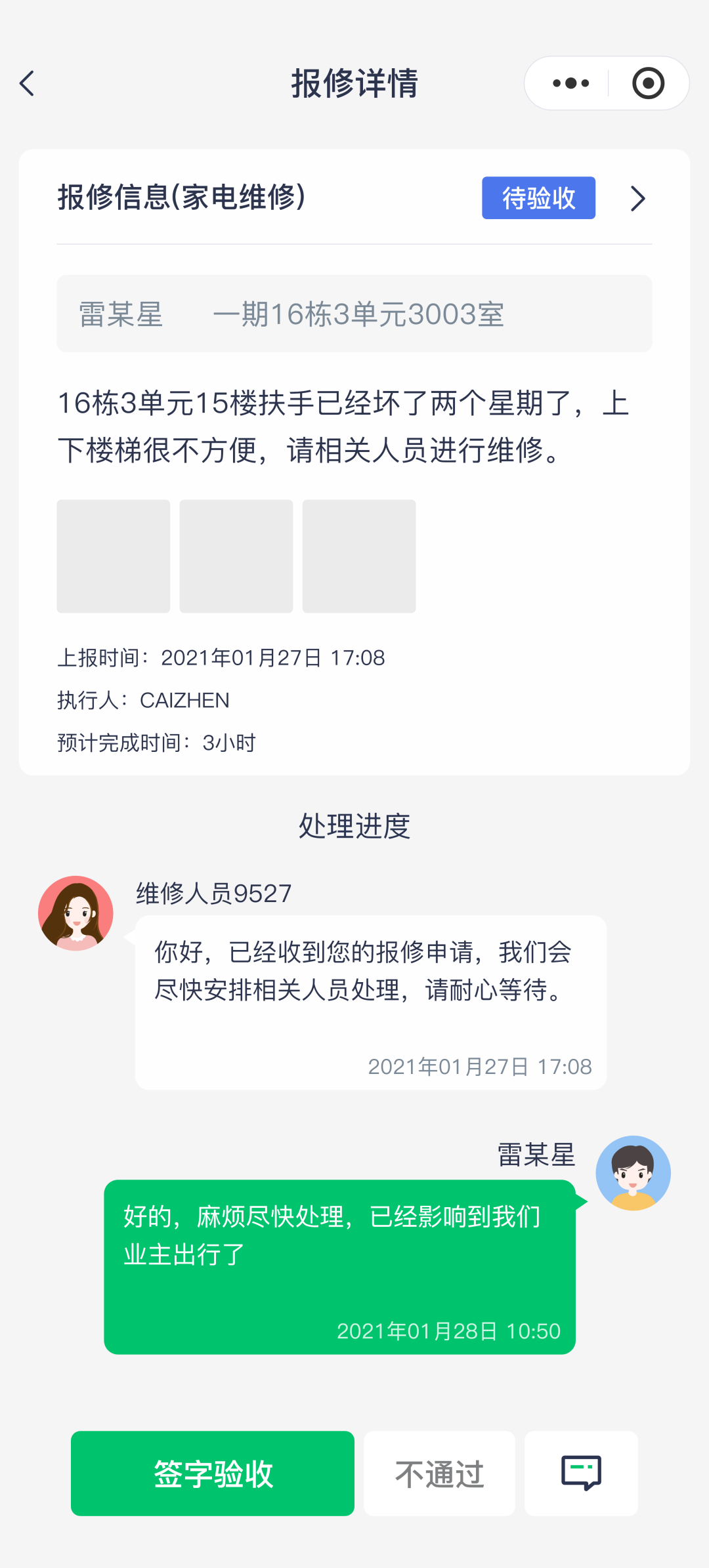Reject the repair with 不通过
Viewport: 709px width, 1568px height.
pos(439,1474)
